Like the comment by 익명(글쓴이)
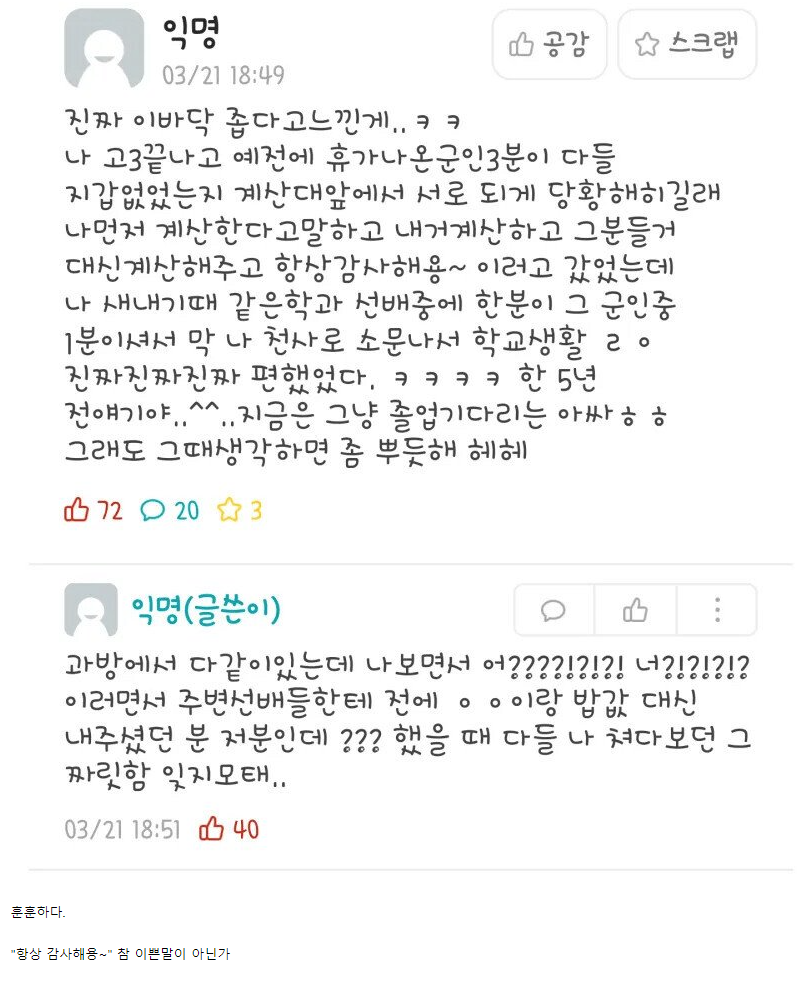Screen dimensions: 807x982 click(x=635, y=610)
